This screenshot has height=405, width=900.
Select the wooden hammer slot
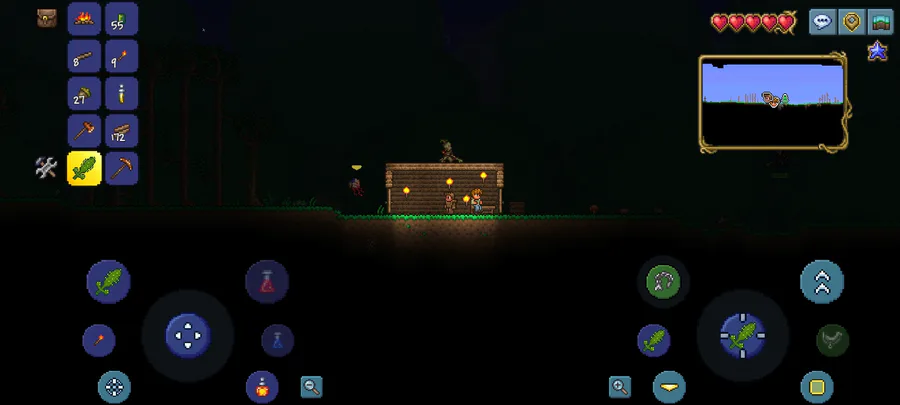point(84,131)
